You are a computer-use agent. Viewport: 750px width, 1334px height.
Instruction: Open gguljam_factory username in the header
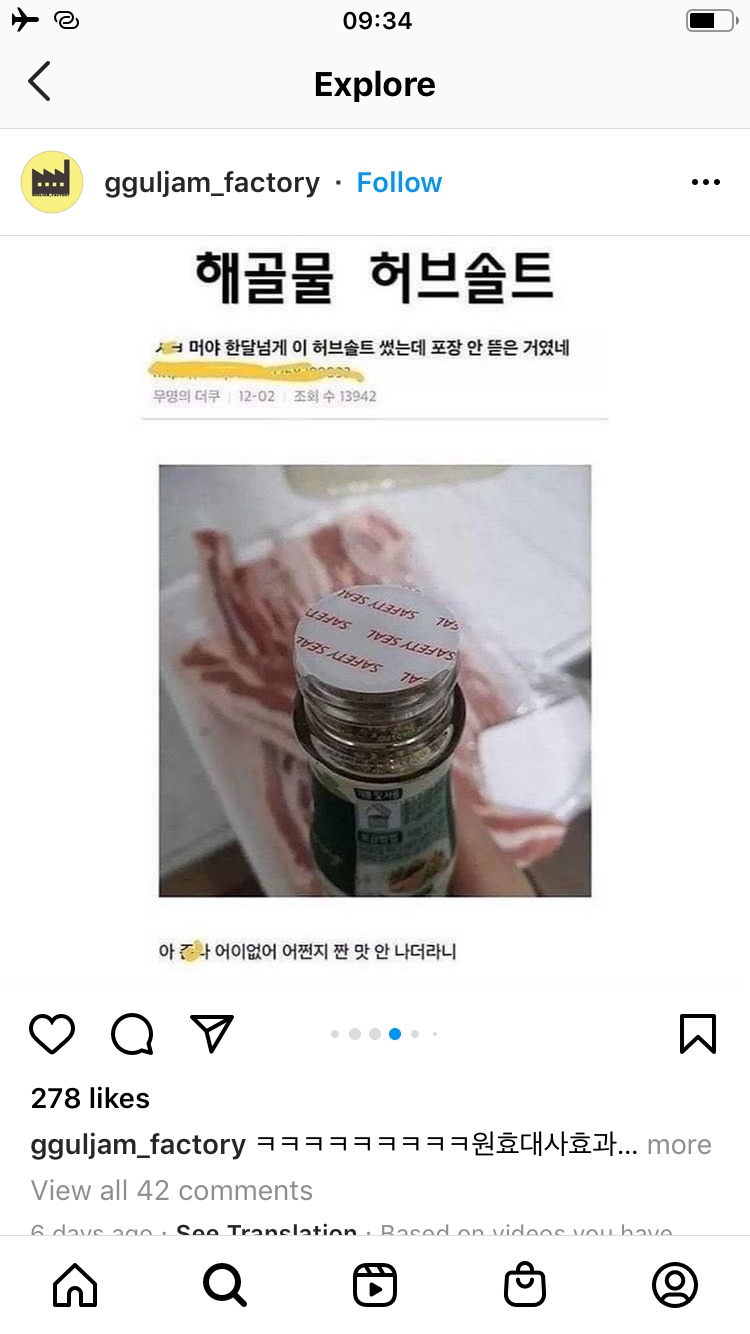point(212,182)
